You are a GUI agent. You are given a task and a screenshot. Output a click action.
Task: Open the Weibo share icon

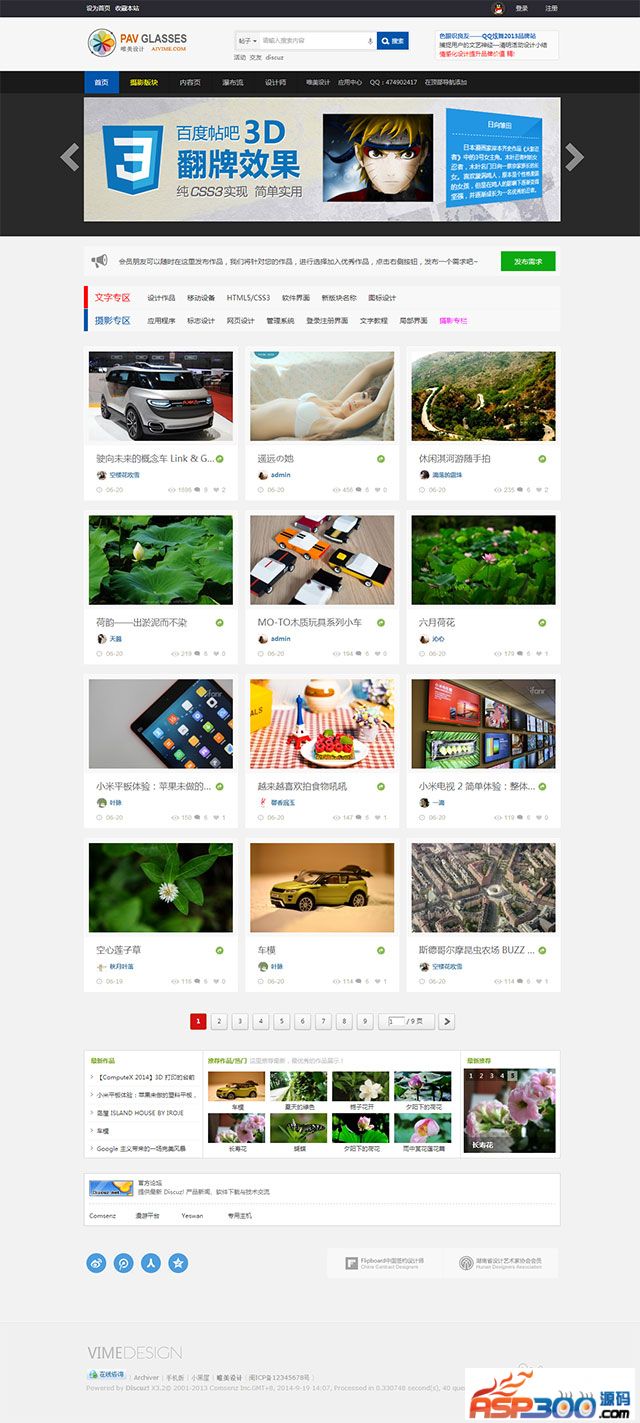pos(96,1263)
